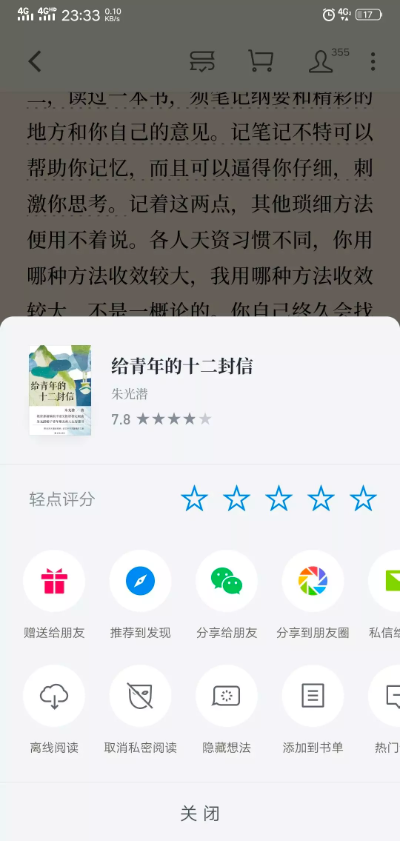Share via 分享给朋友 WeChat icon
The image size is (401, 841).
227,581
